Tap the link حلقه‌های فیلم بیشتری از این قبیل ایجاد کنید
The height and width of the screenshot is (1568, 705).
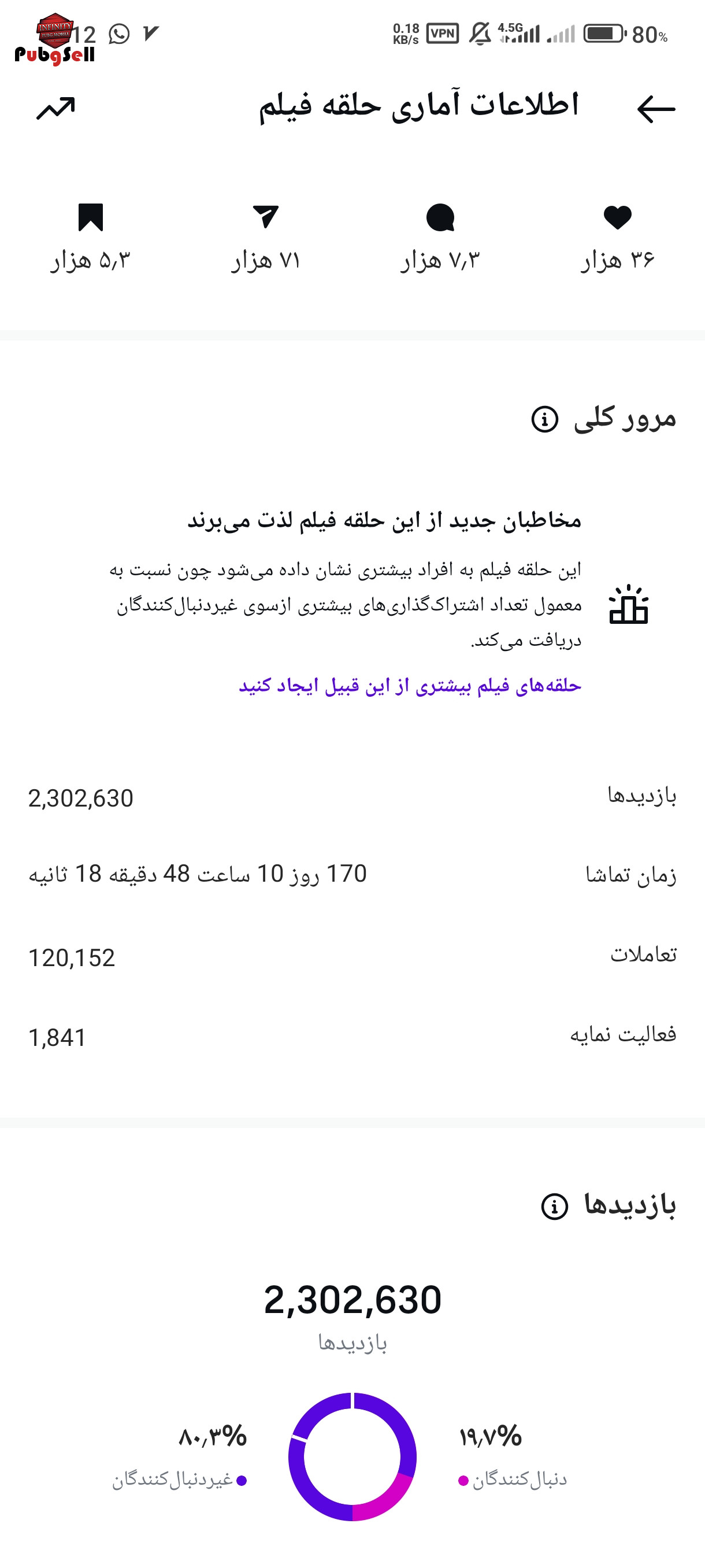[410, 685]
